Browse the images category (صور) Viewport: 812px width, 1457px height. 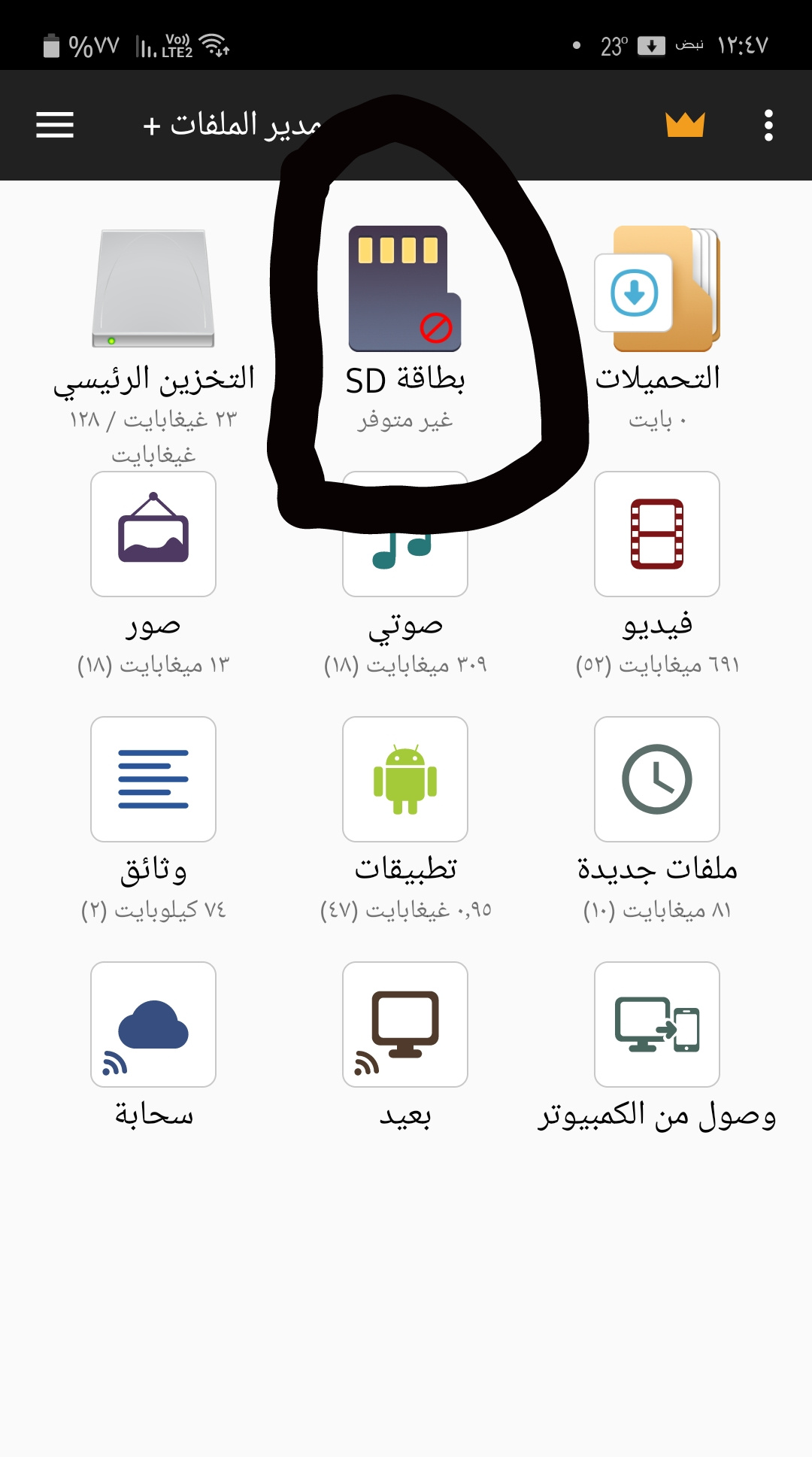tap(153, 535)
